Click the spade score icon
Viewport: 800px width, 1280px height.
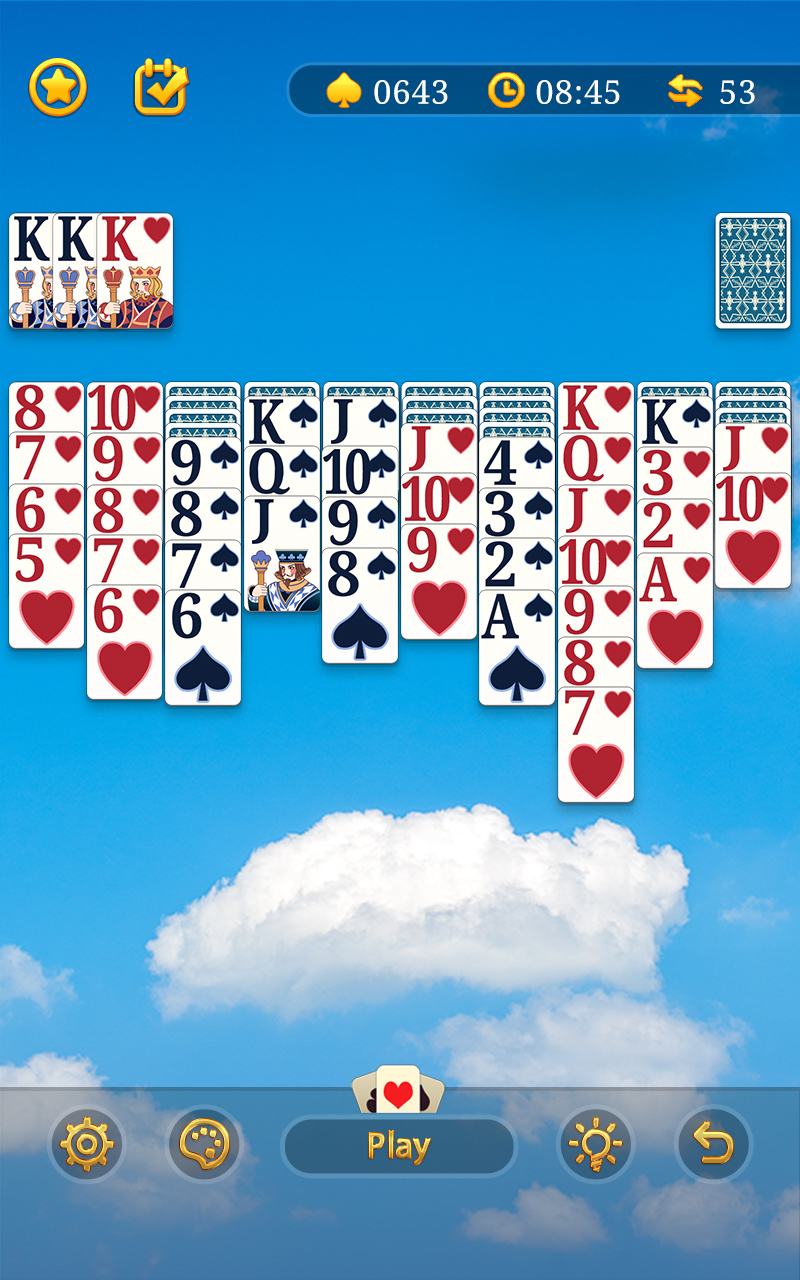point(344,91)
